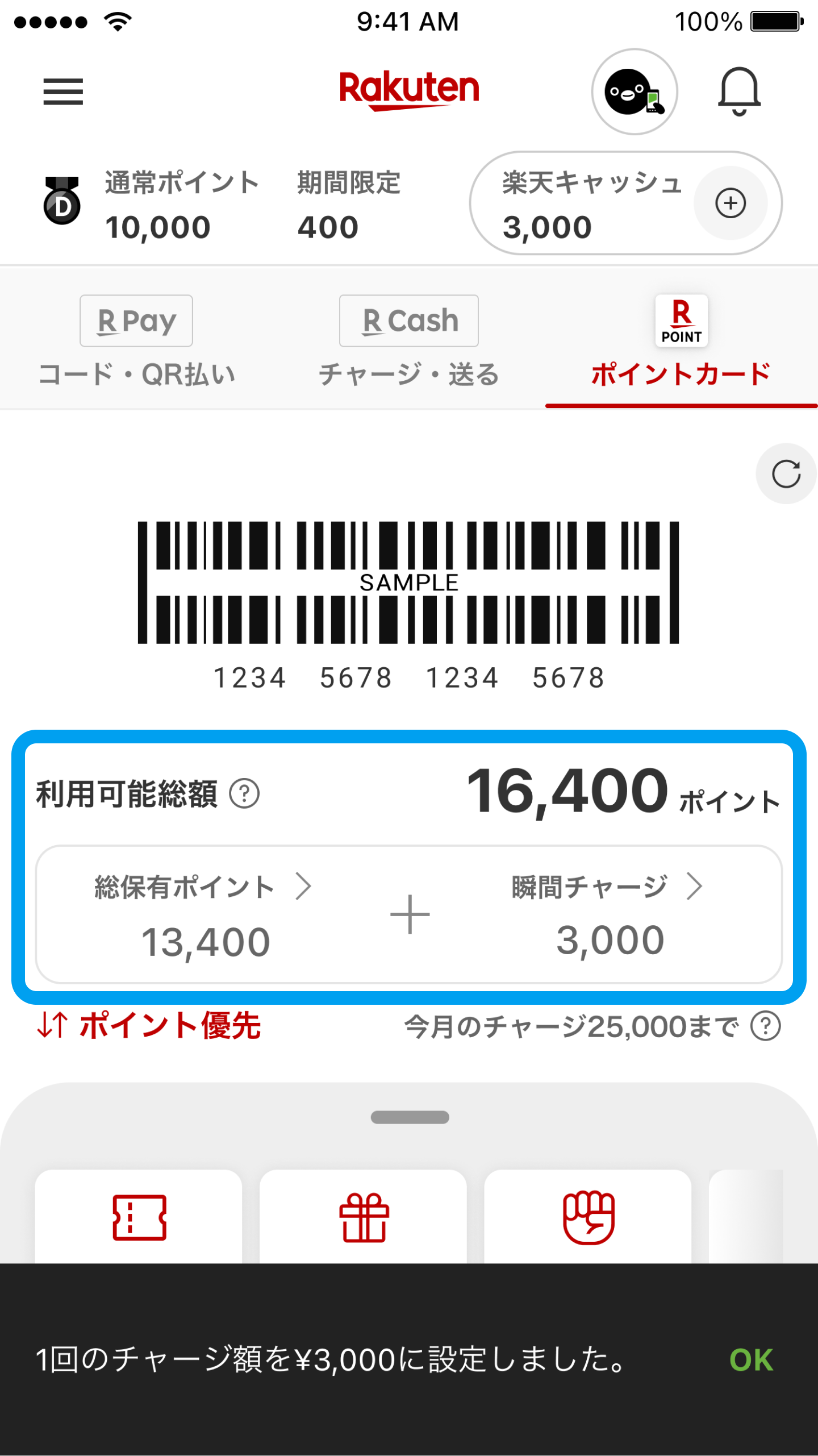Viewport: 818px width, 1456px height.
Task: Open the Suica penguin icon
Action: point(635,91)
